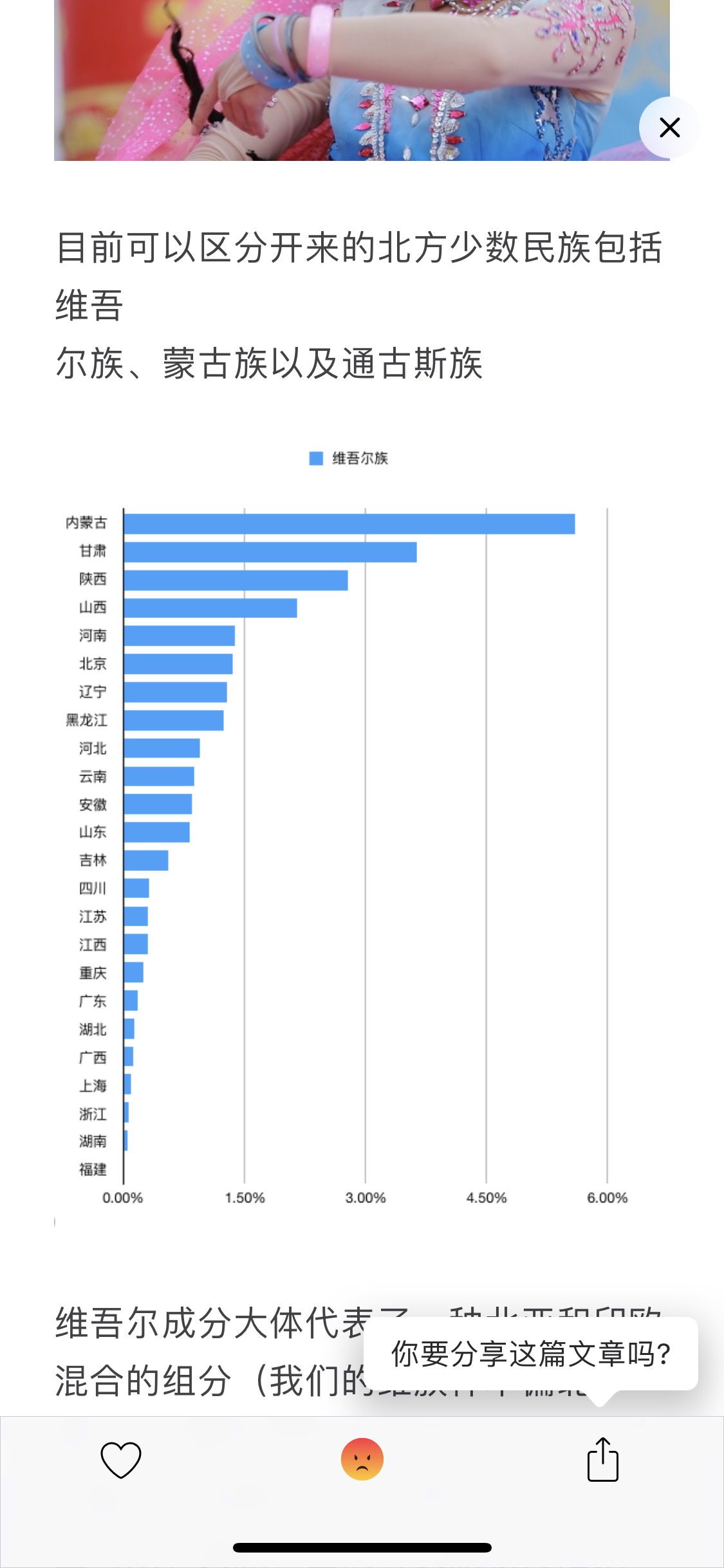The height and width of the screenshot is (1568, 724).
Task: Close the article with the X button
Action: point(669,127)
